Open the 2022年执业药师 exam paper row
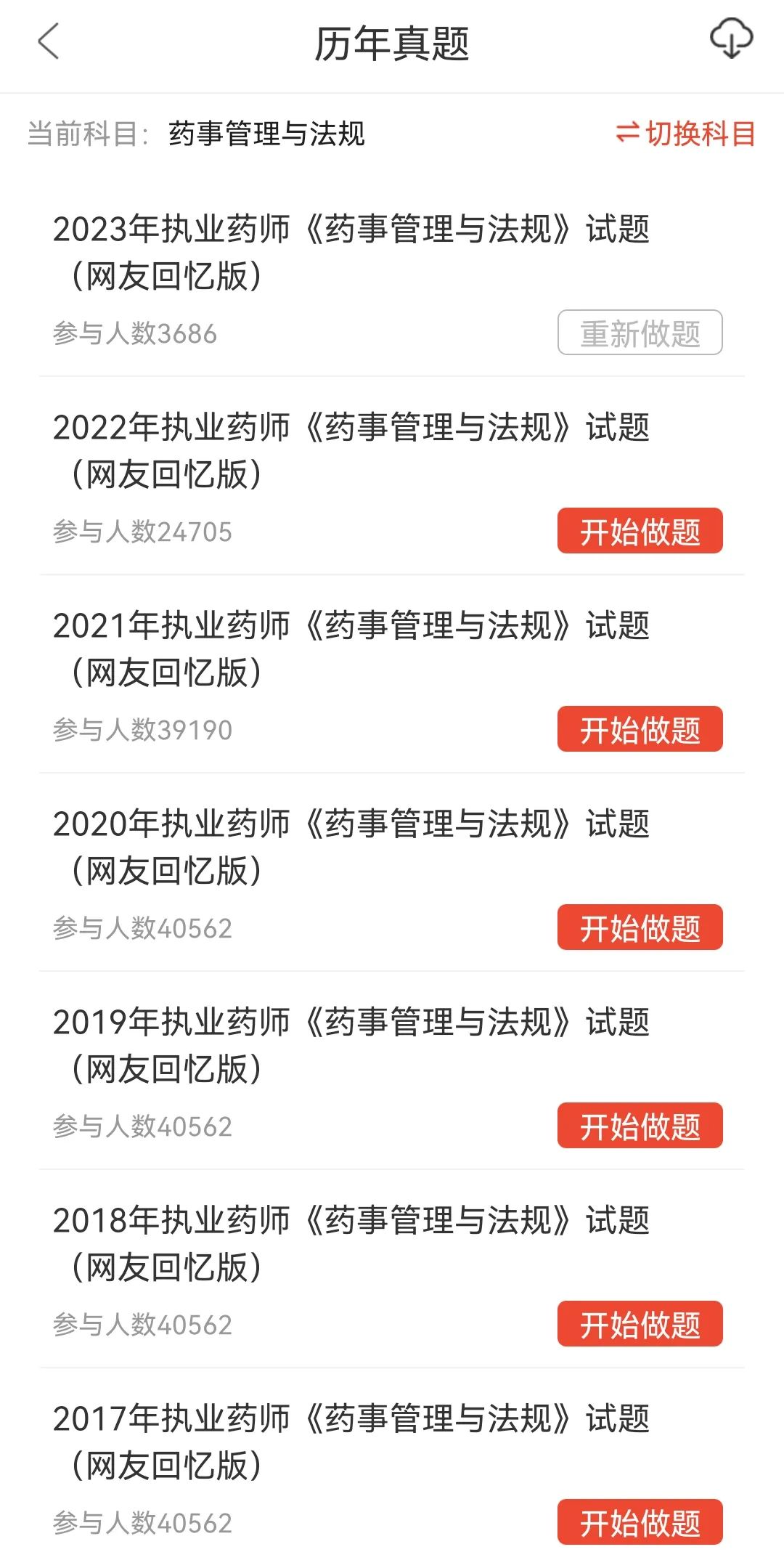The width and height of the screenshot is (784, 1560). [351, 450]
